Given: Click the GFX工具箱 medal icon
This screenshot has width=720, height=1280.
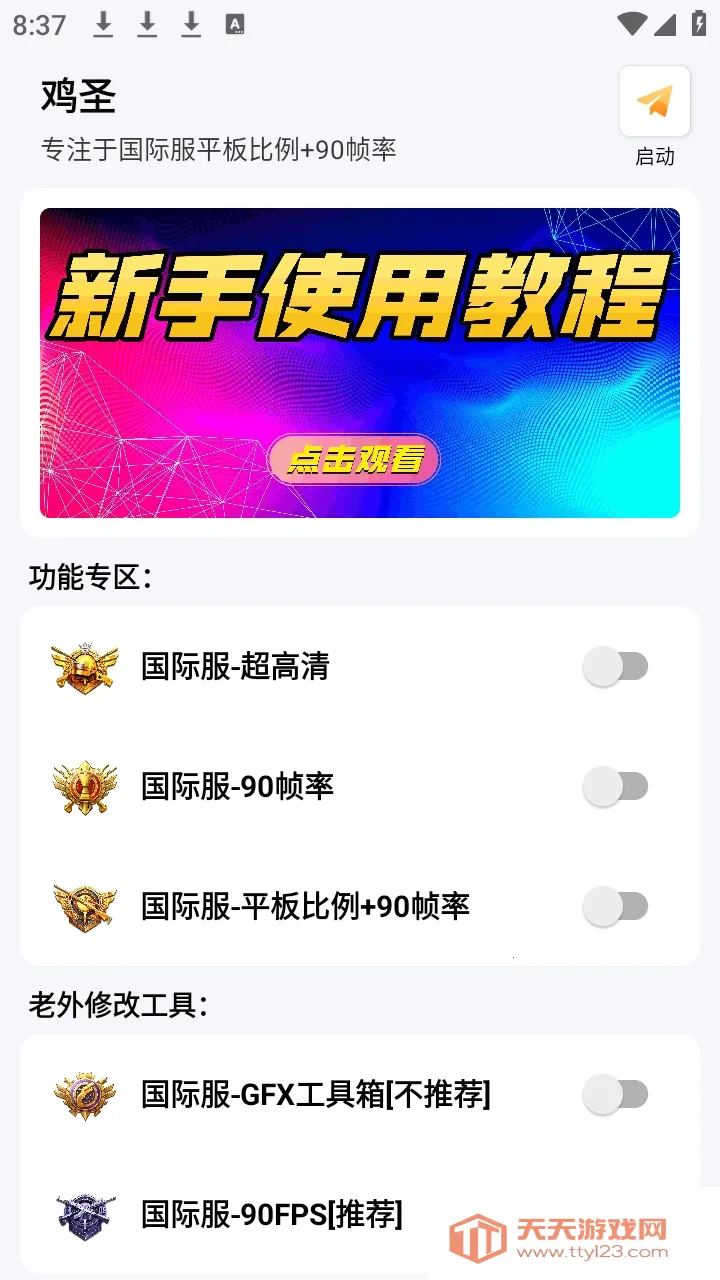Looking at the screenshot, I should [85, 1095].
